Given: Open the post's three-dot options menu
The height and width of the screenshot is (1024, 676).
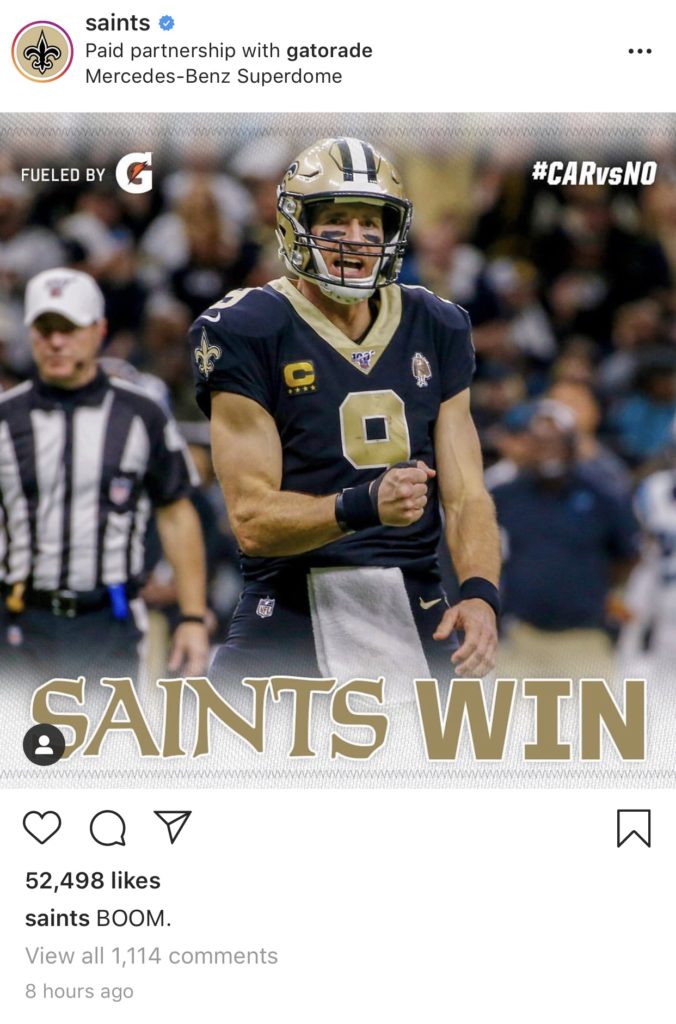Looking at the screenshot, I should coord(640,51).
